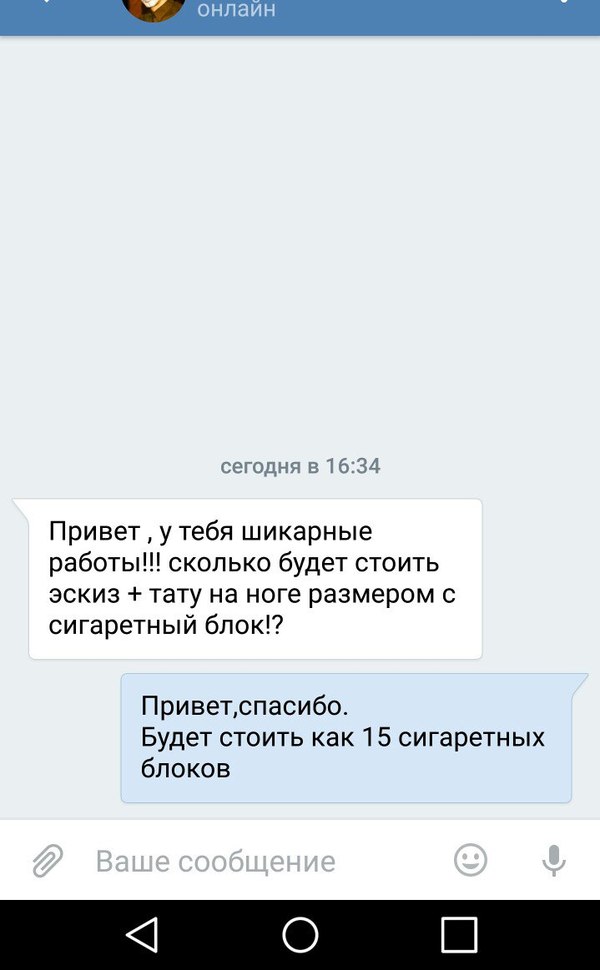
Task: Open the contact's profile avatar
Action: click(x=153, y=9)
